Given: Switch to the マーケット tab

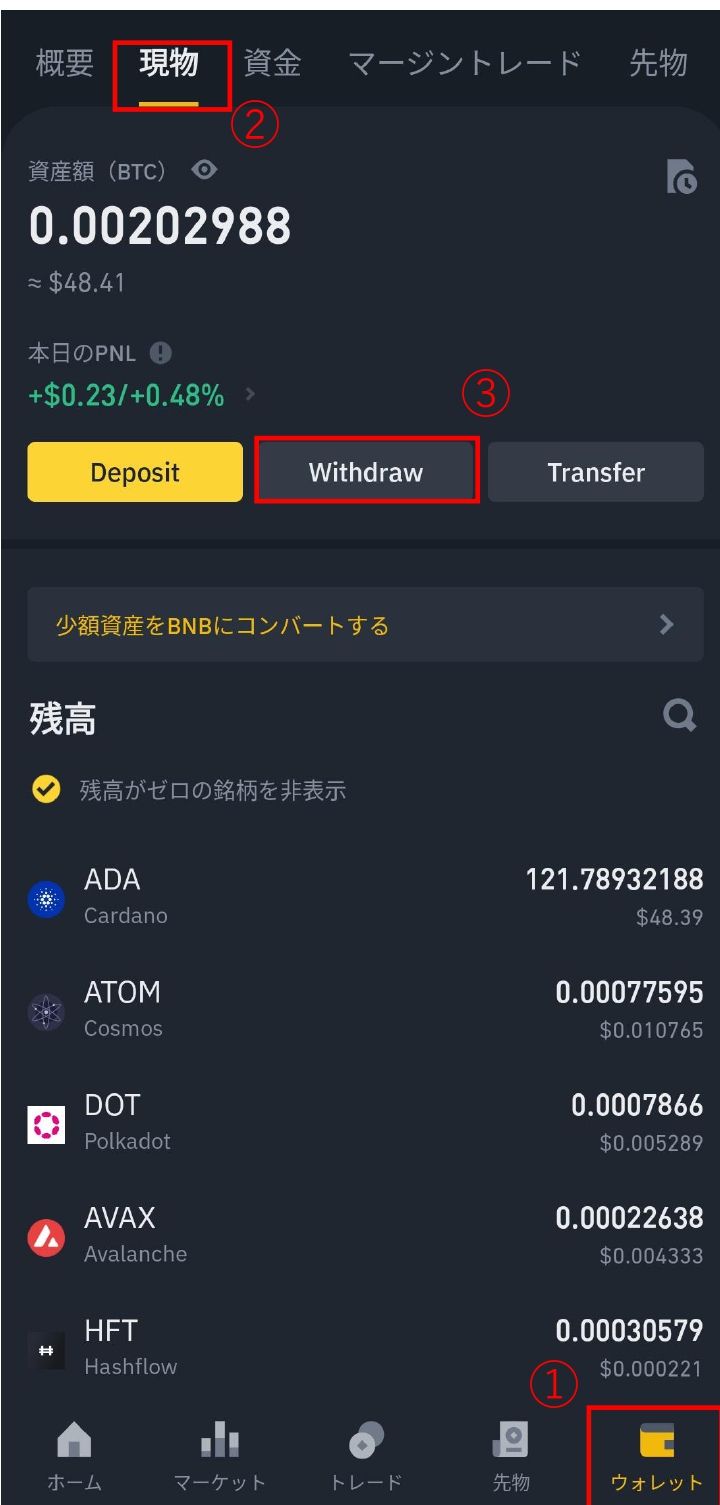Looking at the screenshot, I should click(219, 1456).
